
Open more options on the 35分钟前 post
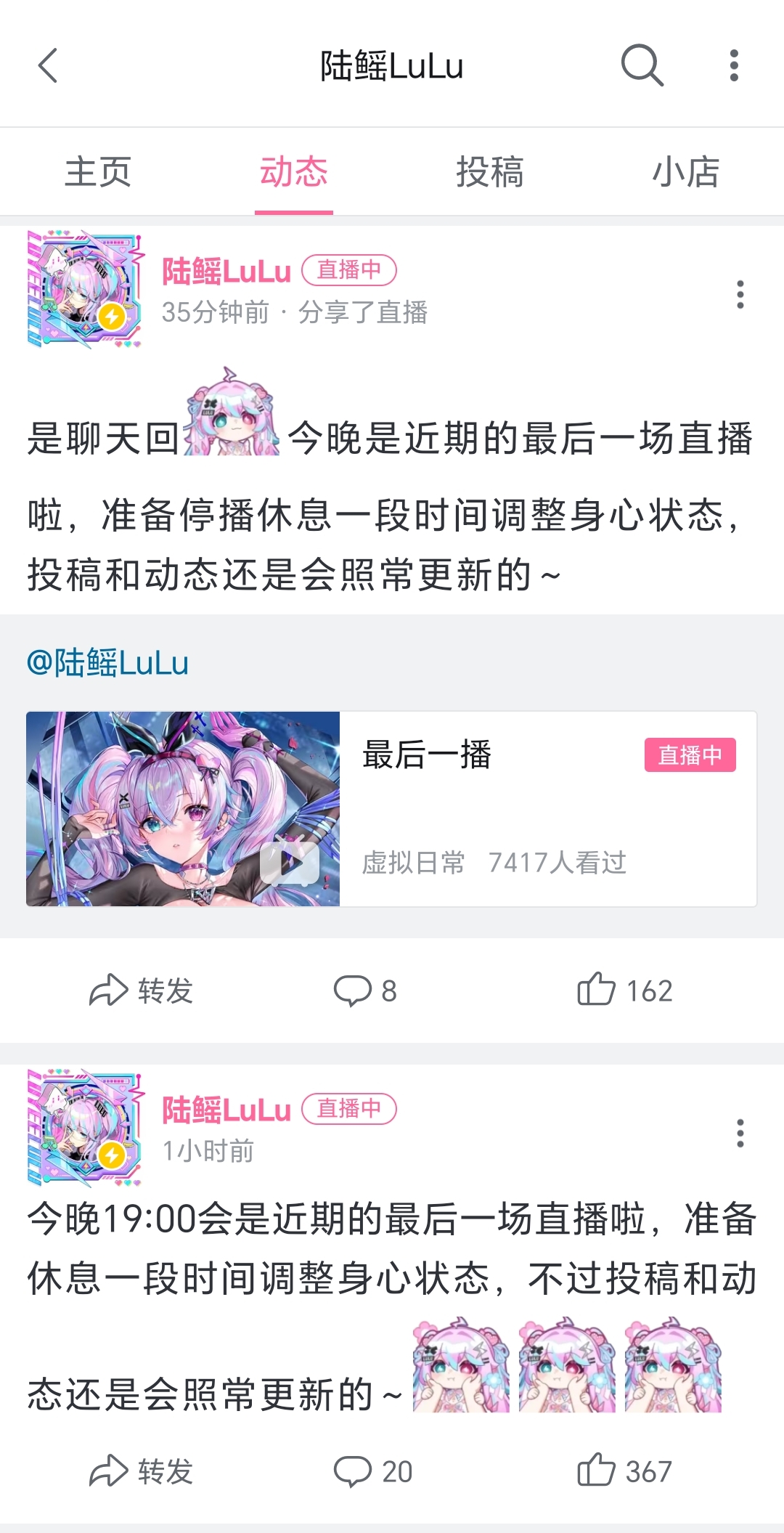(740, 294)
